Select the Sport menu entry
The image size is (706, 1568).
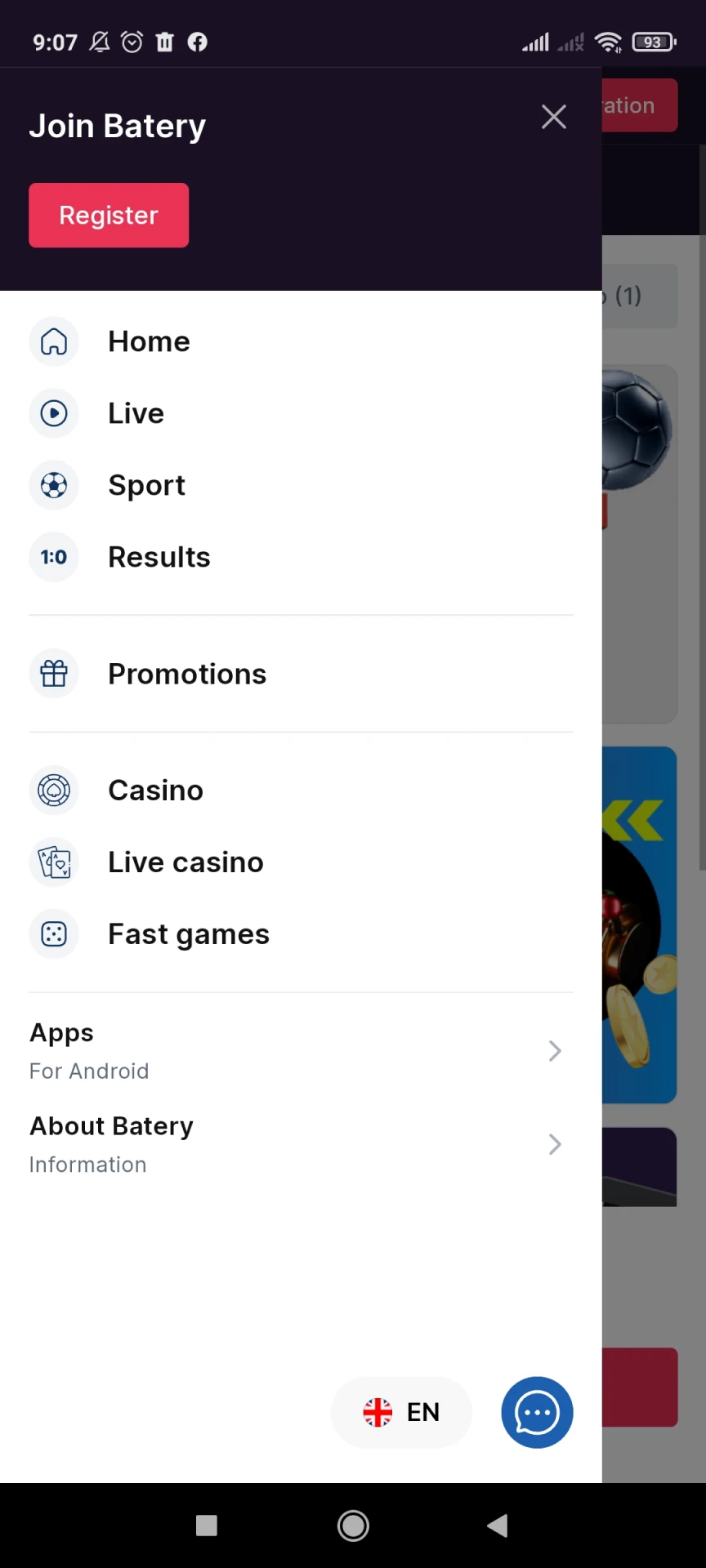(146, 485)
